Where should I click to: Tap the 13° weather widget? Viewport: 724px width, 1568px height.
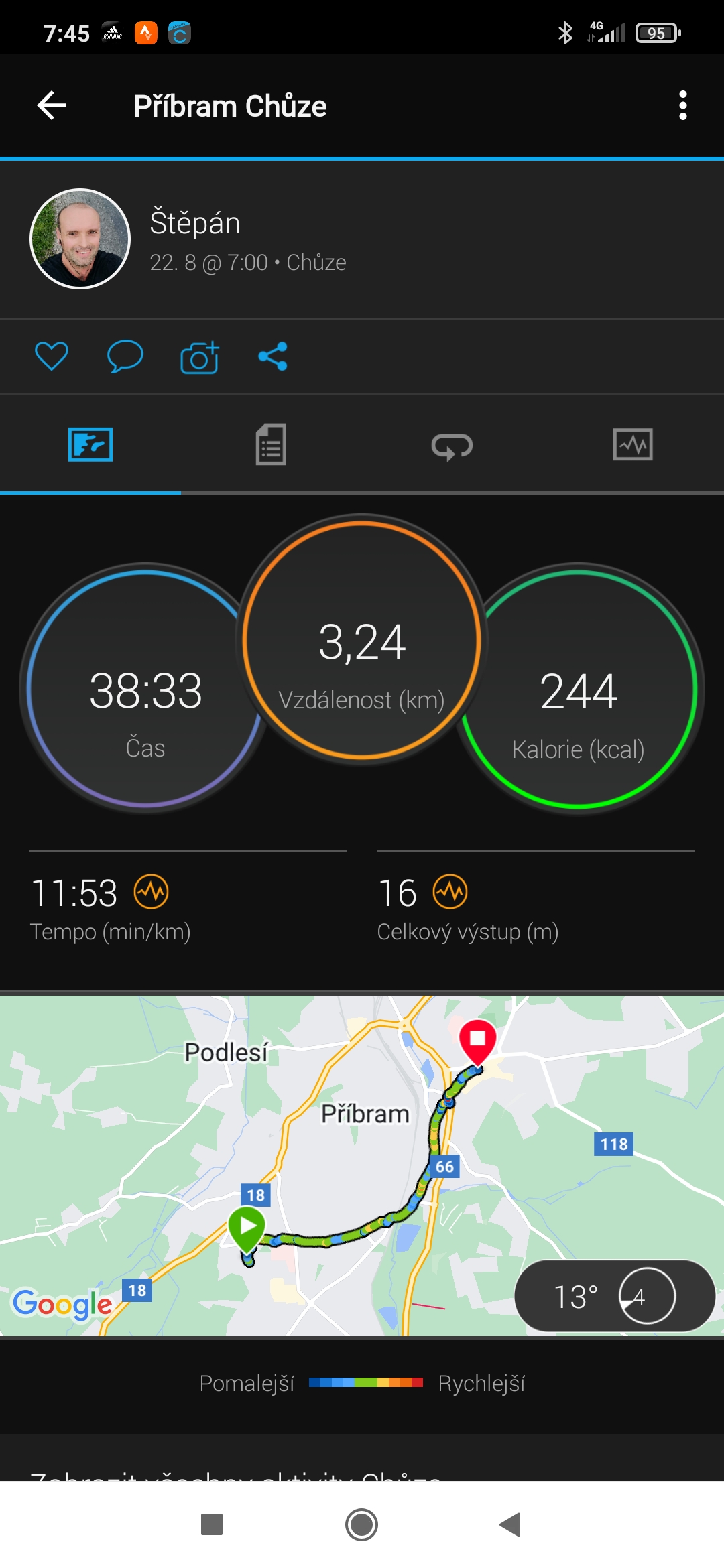(615, 1296)
